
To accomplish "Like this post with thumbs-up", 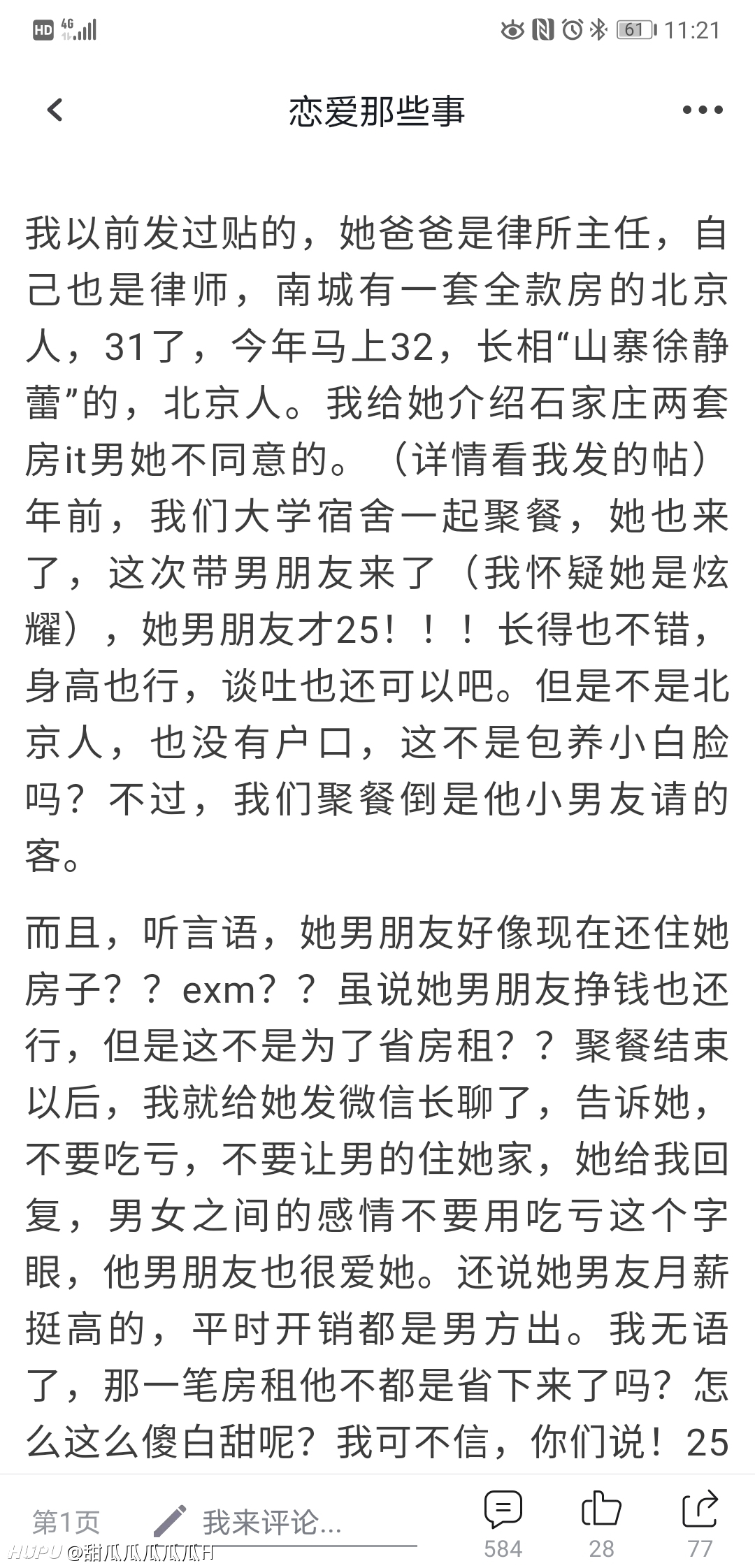I will pyautogui.click(x=601, y=1524).
